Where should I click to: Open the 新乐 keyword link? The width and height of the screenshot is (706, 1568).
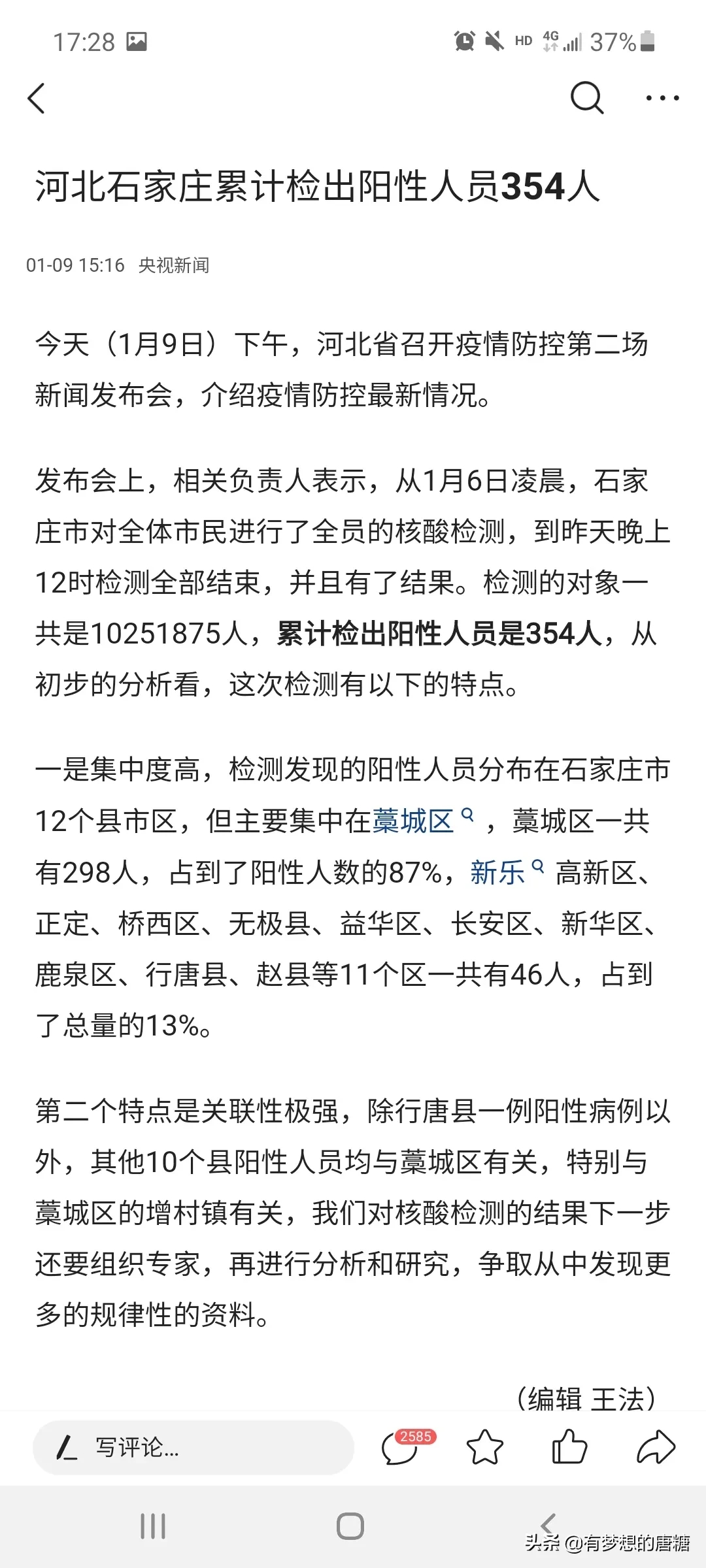[x=498, y=872]
